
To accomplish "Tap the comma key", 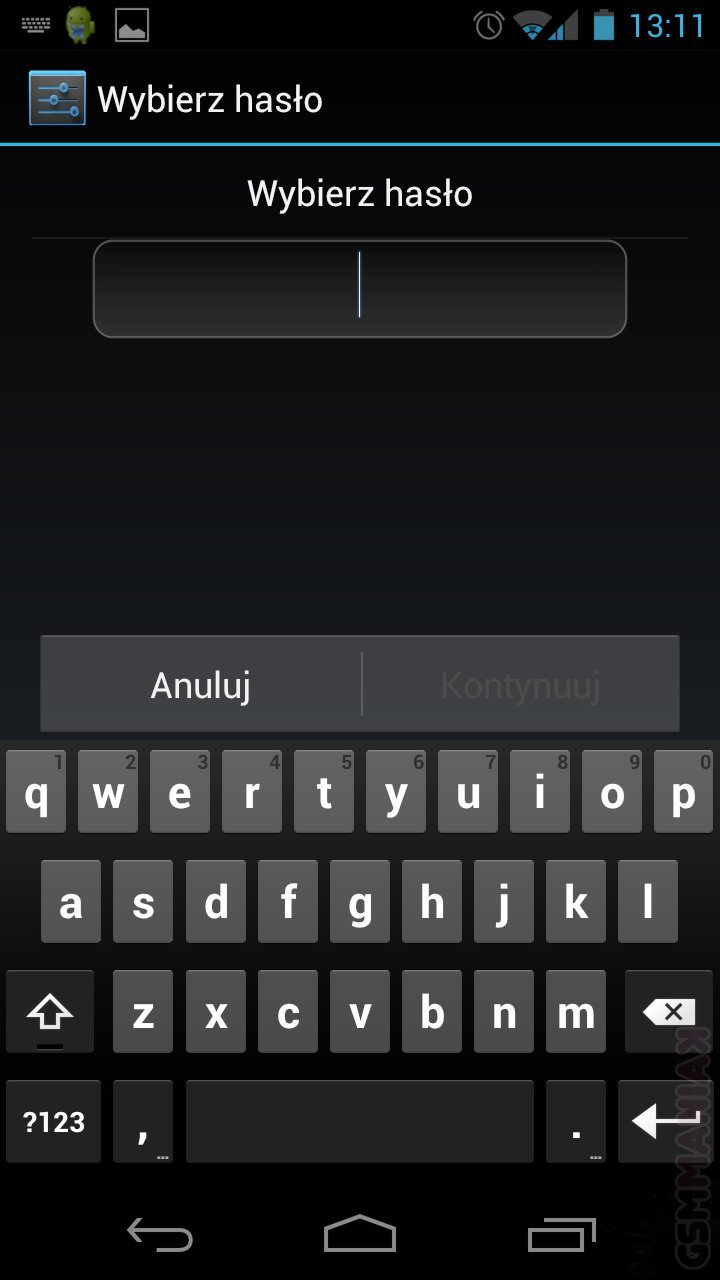I will pos(143,1121).
